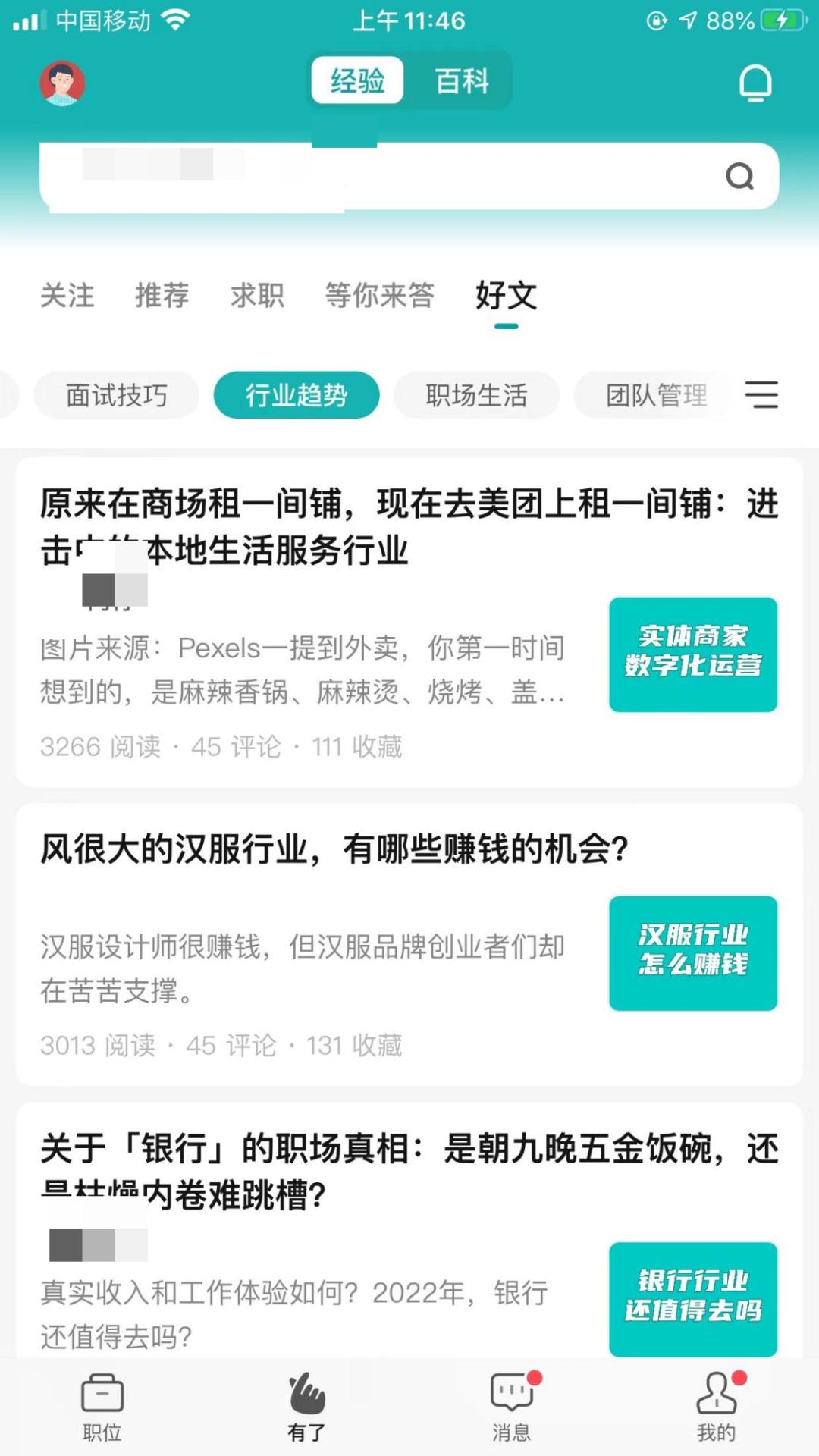Open the 实体商家数字化运营 topic card
Image resolution: width=819 pixels, height=1456 pixels.
click(x=693, y=656)
